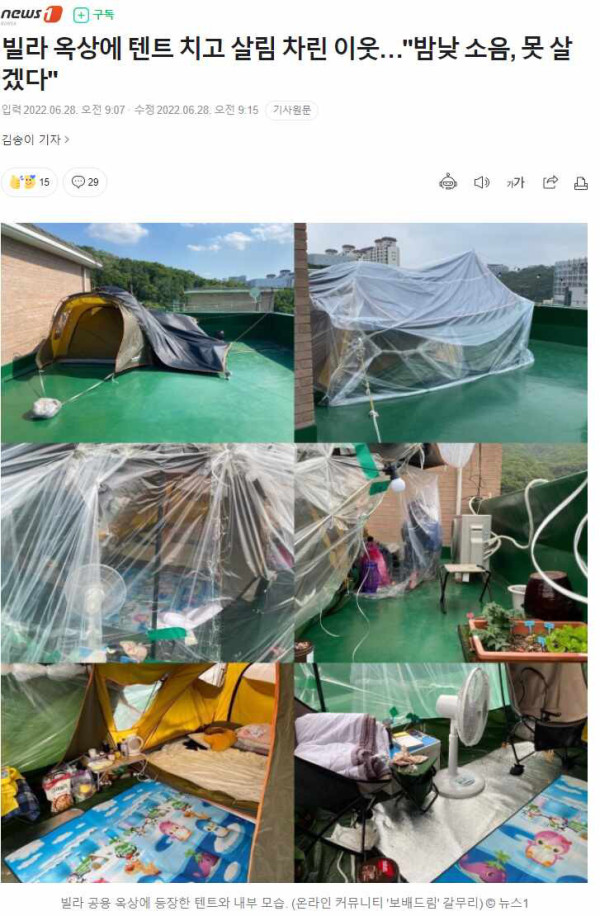
Task: Tap the reactions button showing 15
Action: tap(29, 182)
